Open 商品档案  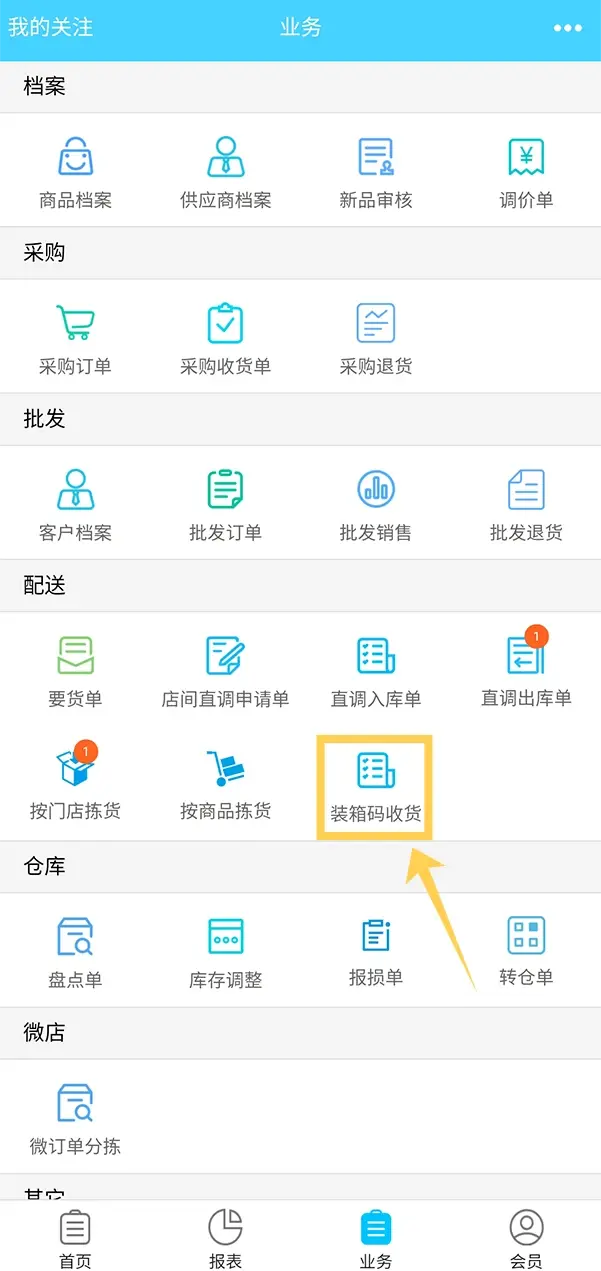point(75,172)
